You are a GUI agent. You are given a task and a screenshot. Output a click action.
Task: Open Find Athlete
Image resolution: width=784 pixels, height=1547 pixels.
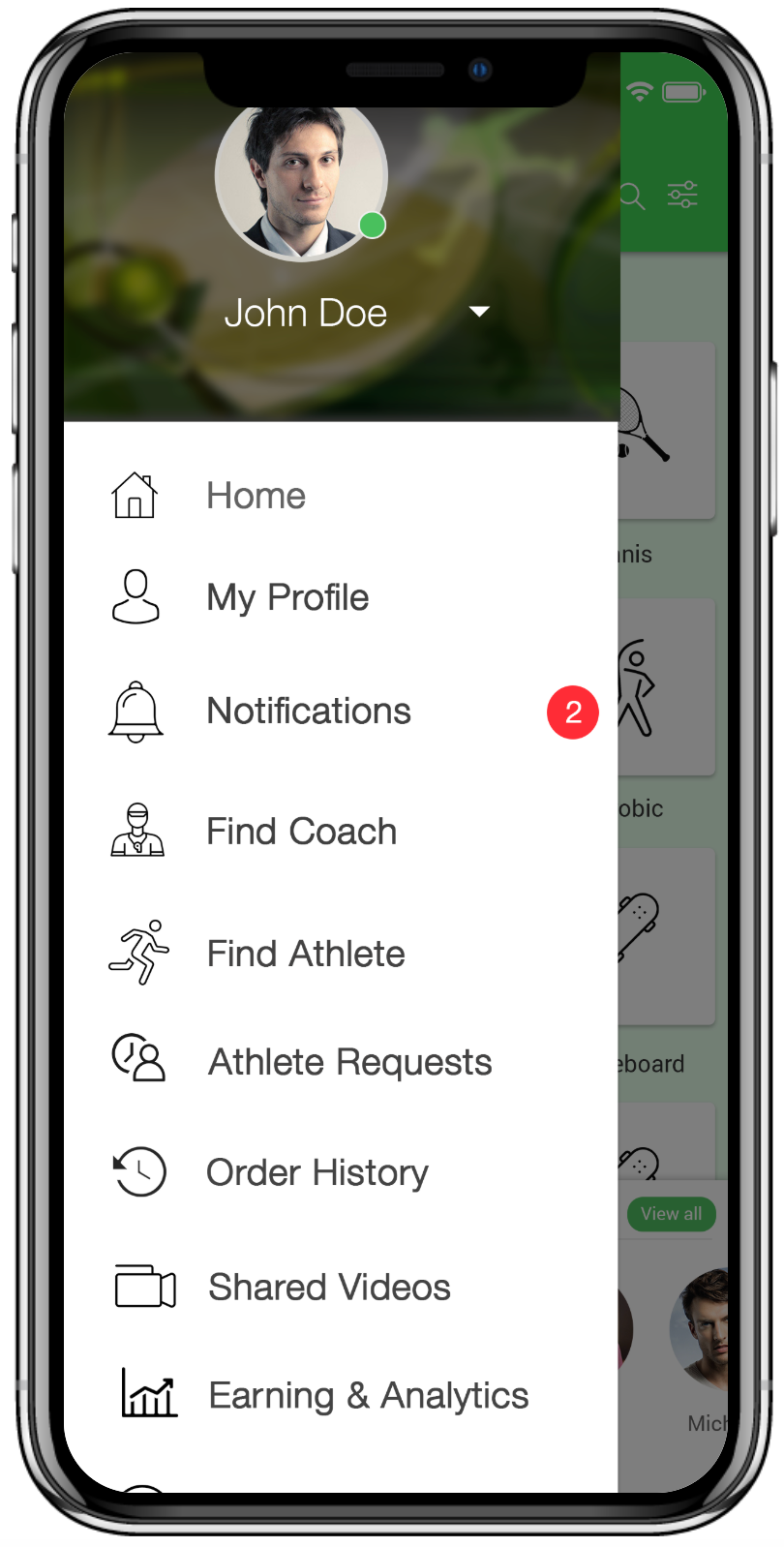(306, 954)
